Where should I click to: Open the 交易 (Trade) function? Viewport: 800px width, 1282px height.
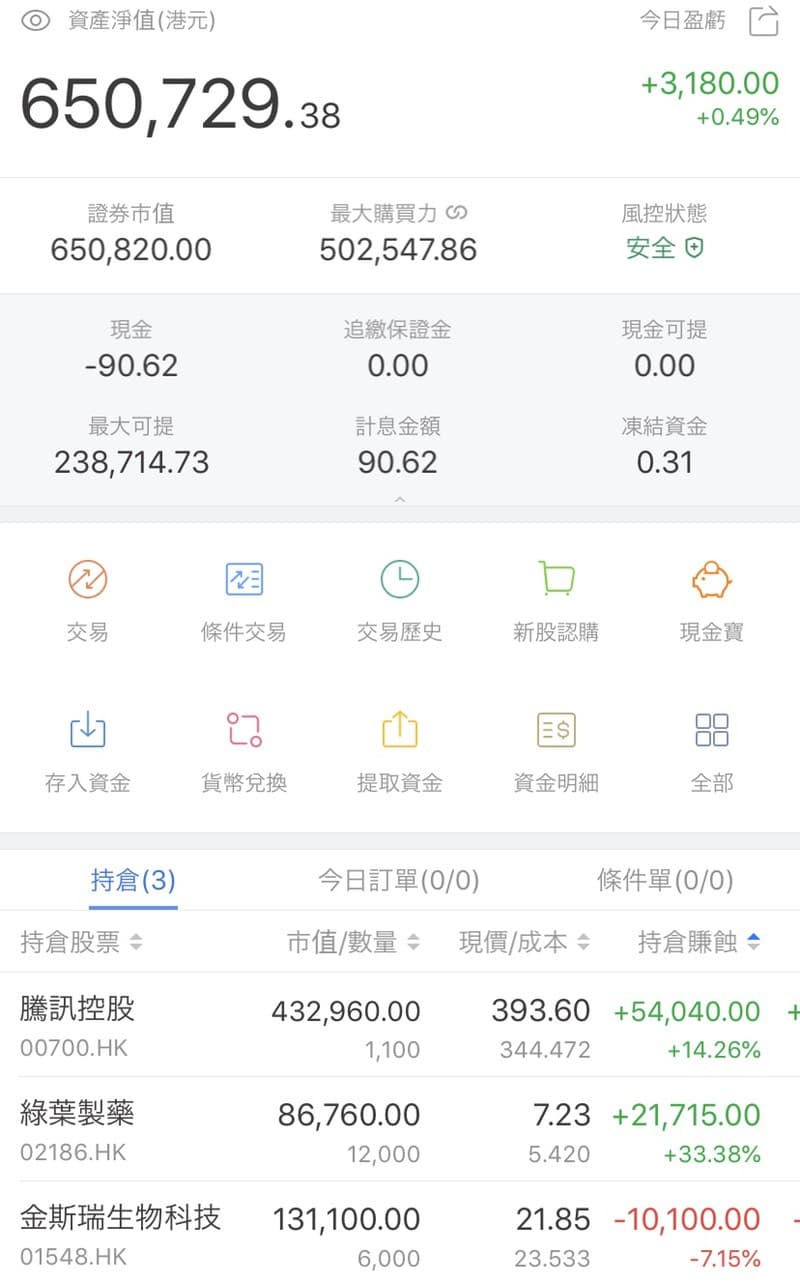(86, 595)
